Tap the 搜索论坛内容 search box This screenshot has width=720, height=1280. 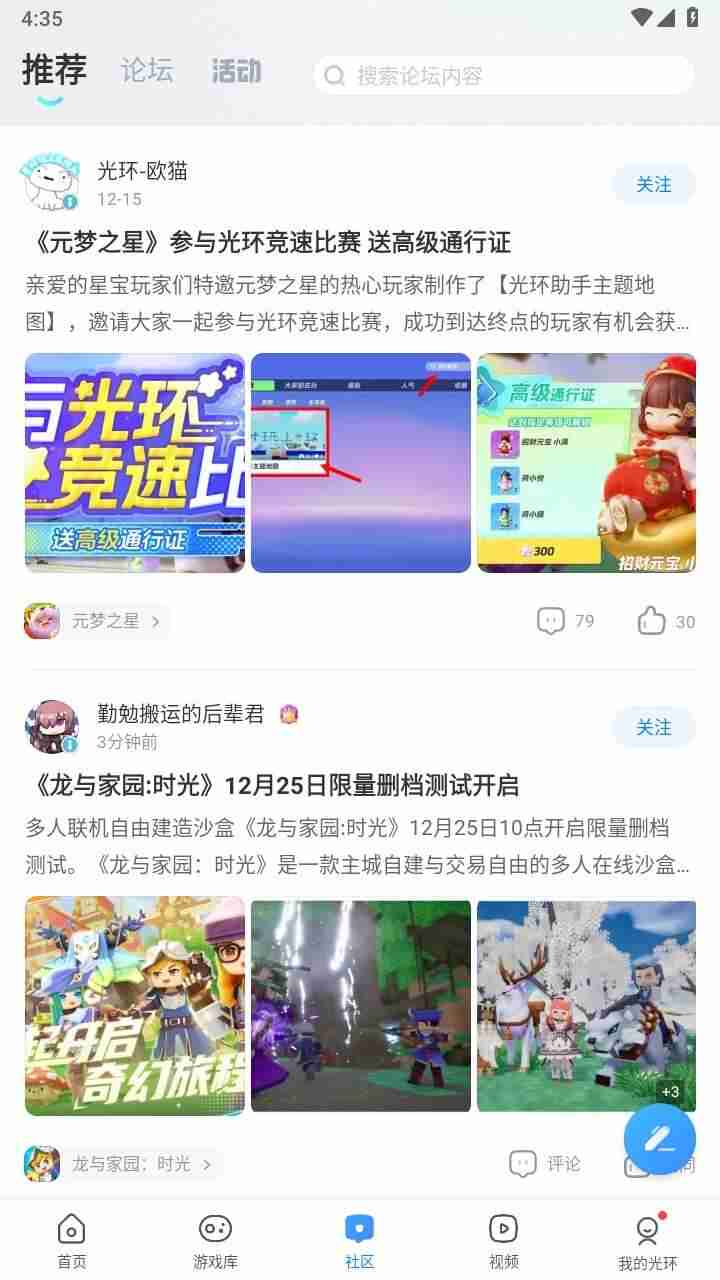point(504,76)
